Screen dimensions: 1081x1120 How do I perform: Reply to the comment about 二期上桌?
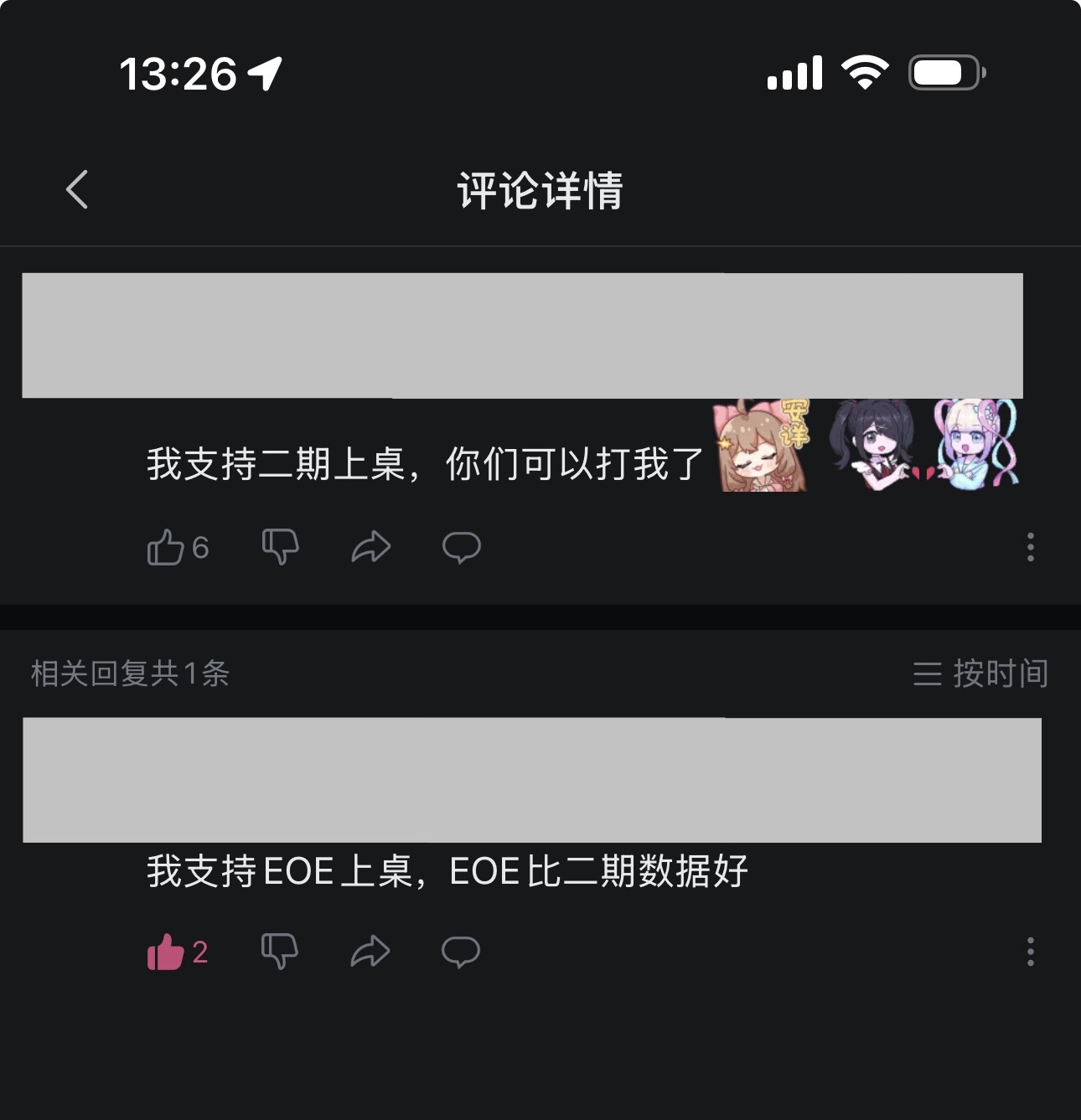pyautogui.click(x=461, y=547)
